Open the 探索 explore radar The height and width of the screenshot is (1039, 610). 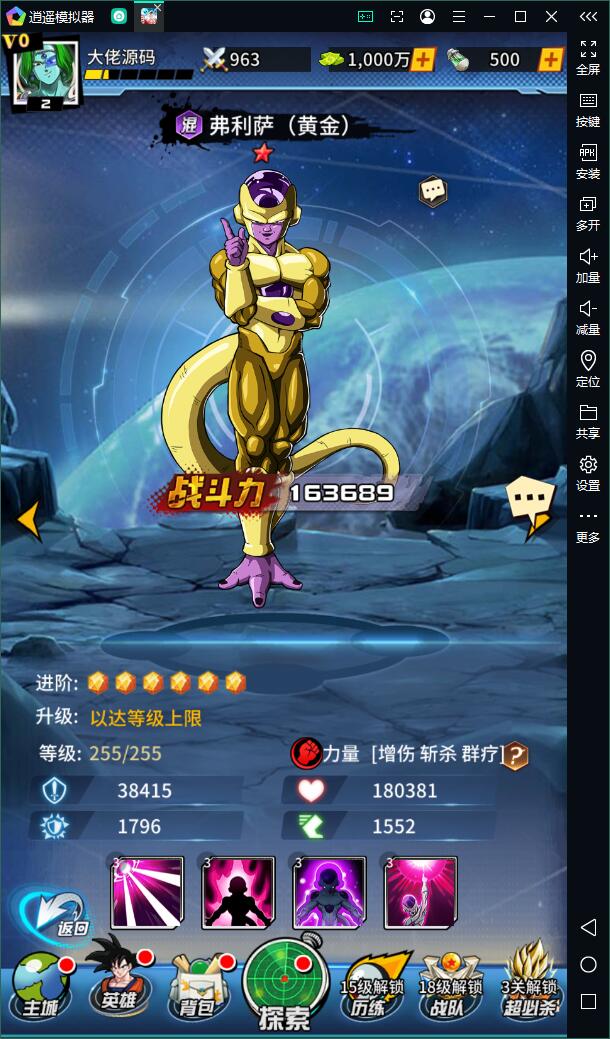[x=285, y=985]
